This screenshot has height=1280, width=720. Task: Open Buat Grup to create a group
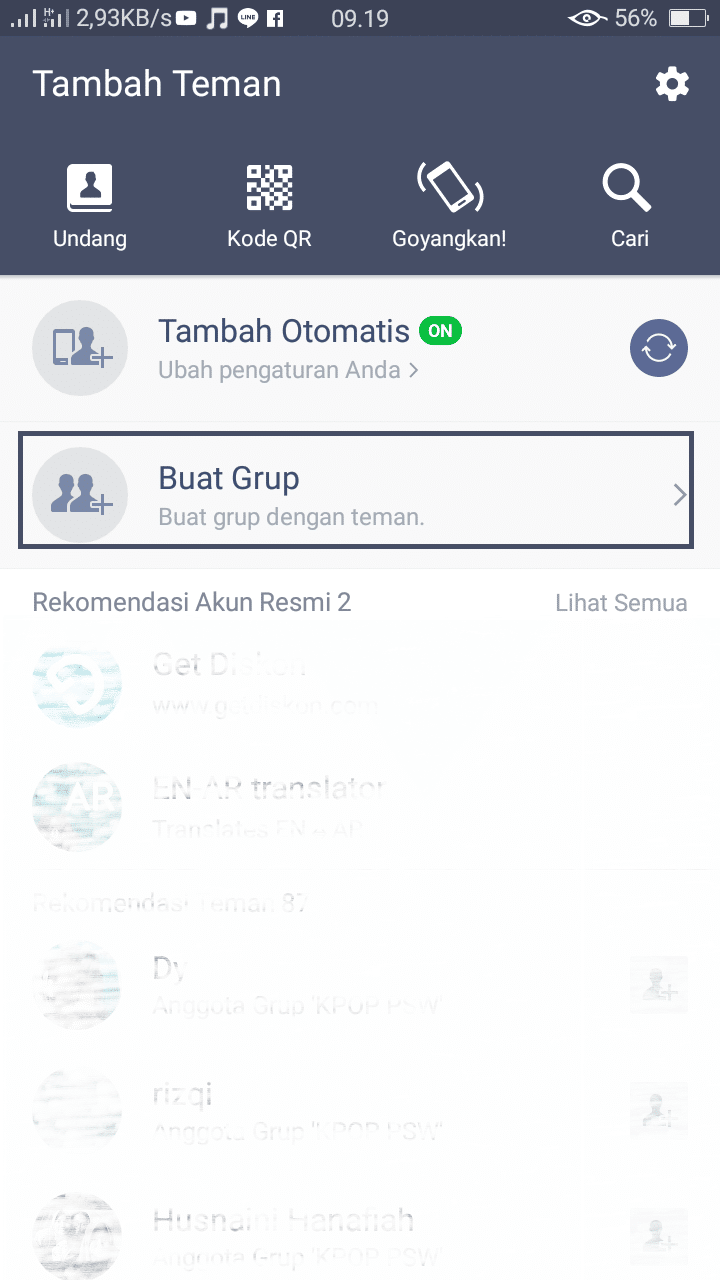[x=355, y=491]
